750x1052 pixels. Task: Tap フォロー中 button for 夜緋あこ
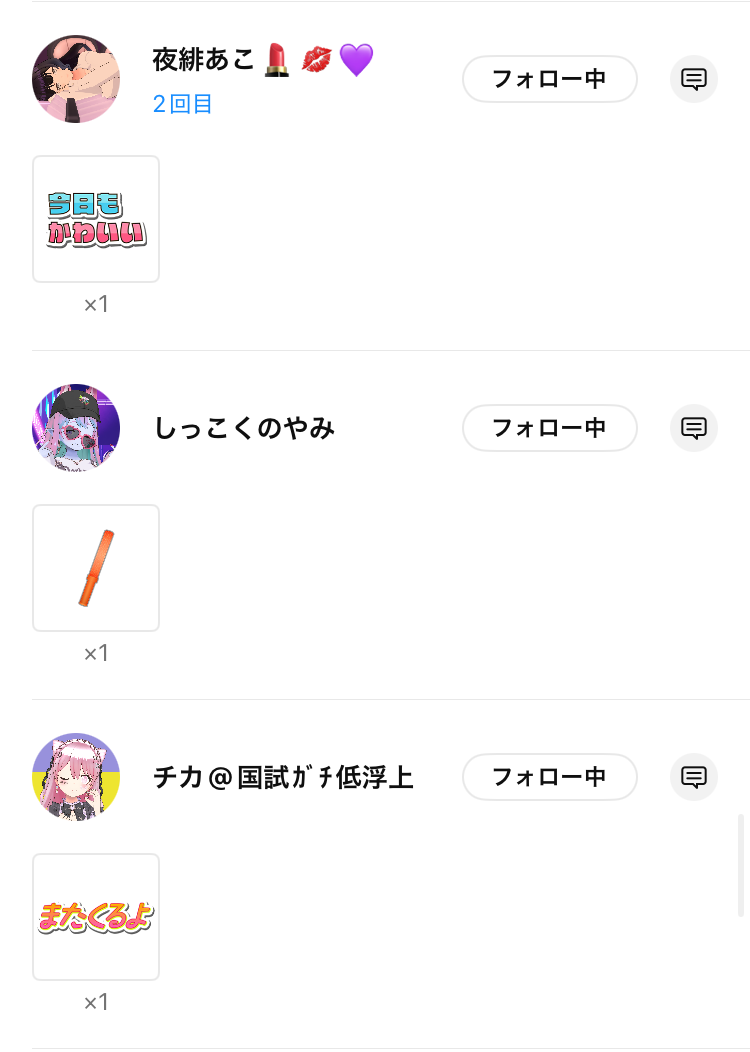[x=549, y=79]
